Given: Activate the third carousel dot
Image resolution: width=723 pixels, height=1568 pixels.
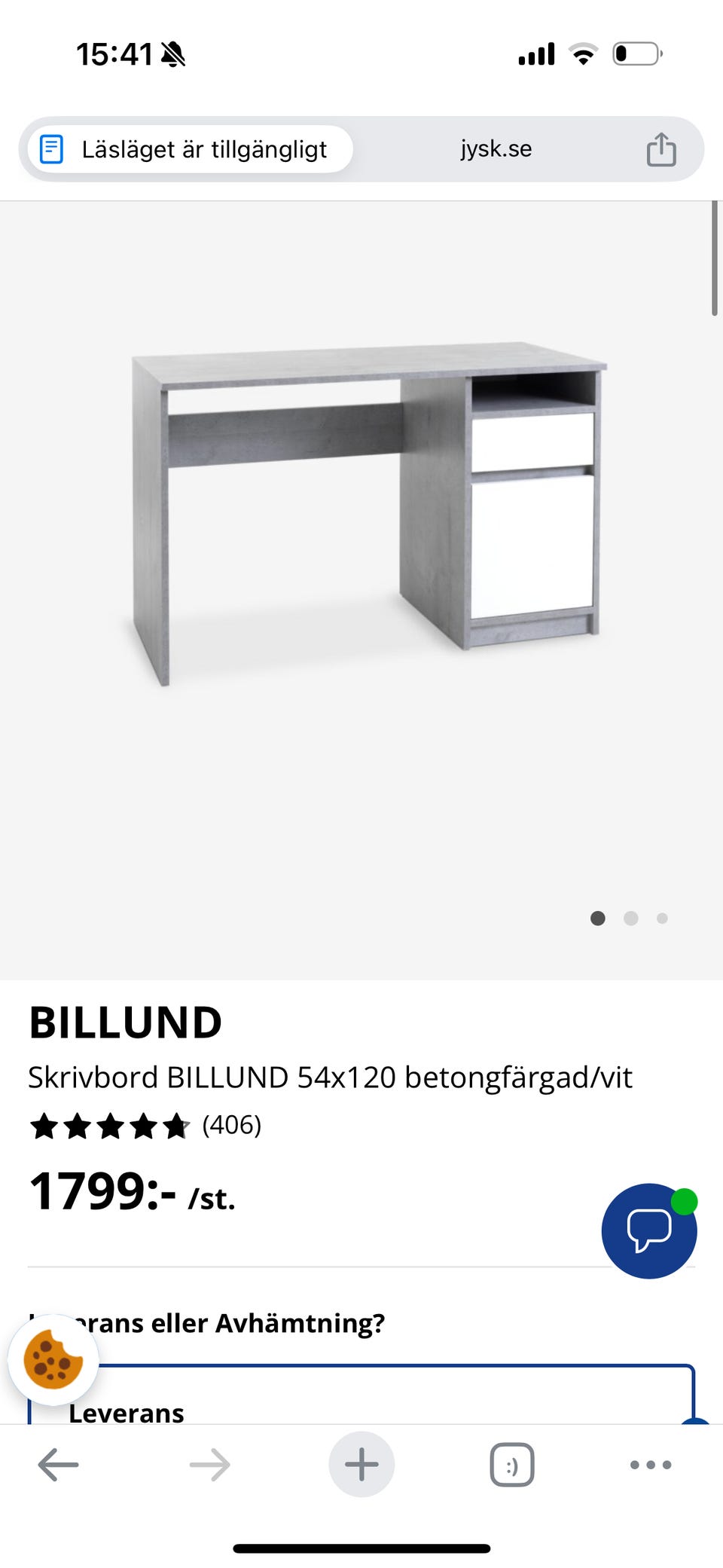Looking at the screenshot, I should 664,918.
